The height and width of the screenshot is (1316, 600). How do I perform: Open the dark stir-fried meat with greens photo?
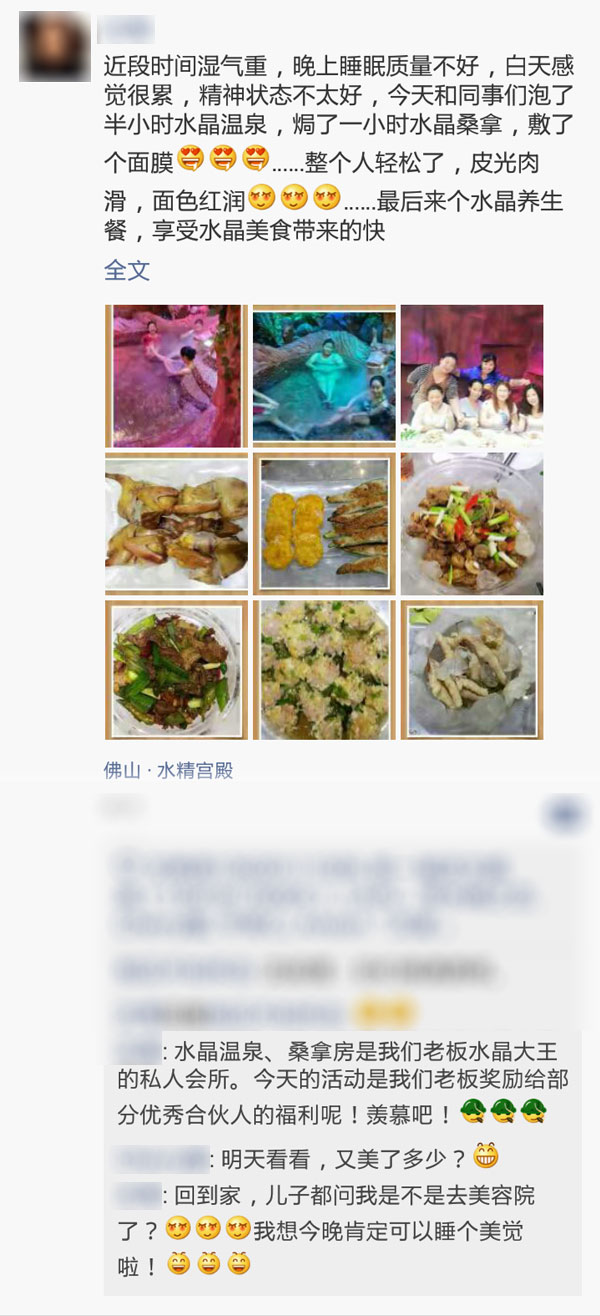point(176,670)
